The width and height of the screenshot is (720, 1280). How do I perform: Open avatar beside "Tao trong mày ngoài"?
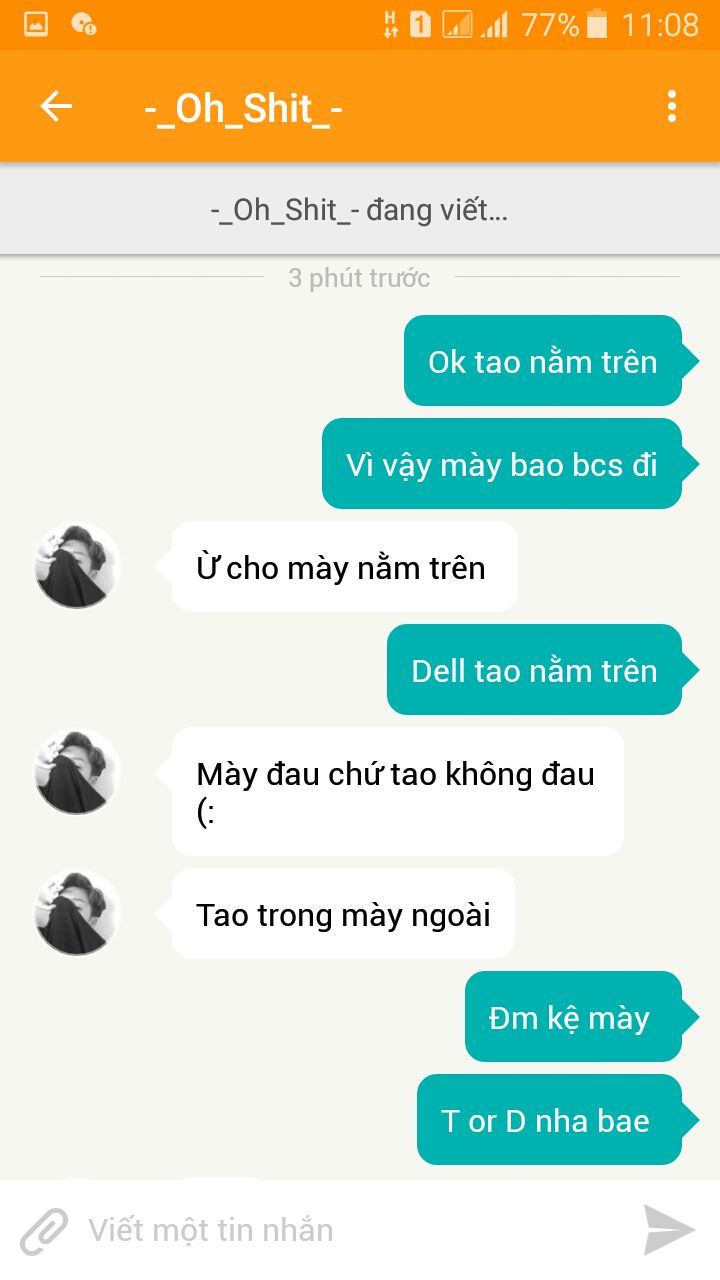tap(77, 912)
